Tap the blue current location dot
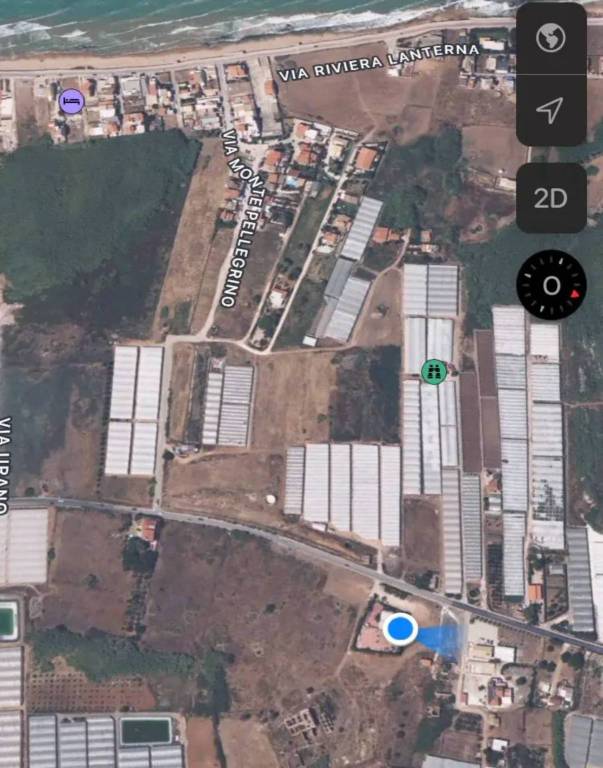Screen dimensions: 603x768 [401, 629]
